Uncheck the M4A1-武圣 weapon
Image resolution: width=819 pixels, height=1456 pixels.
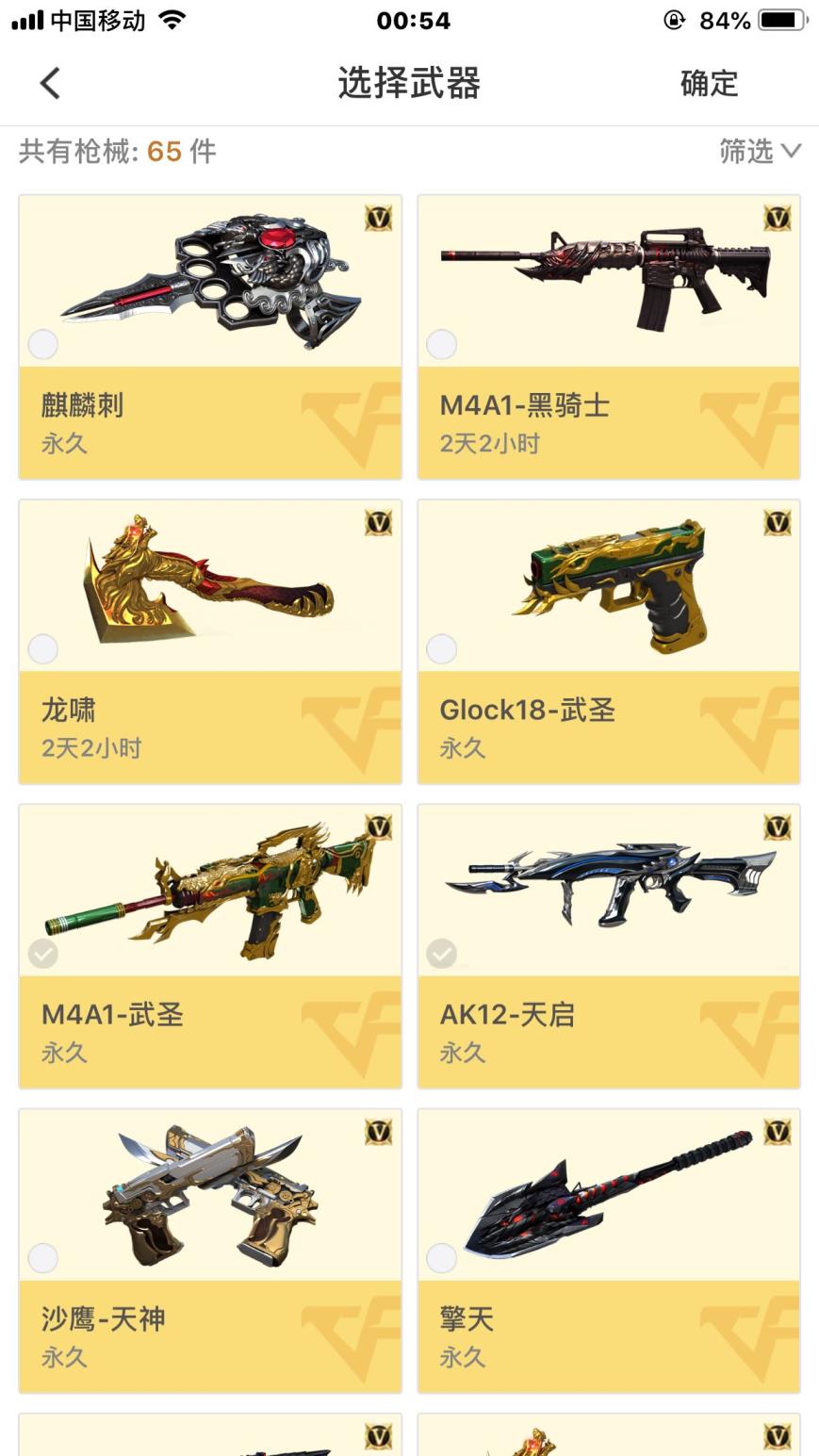coord(43,954)
